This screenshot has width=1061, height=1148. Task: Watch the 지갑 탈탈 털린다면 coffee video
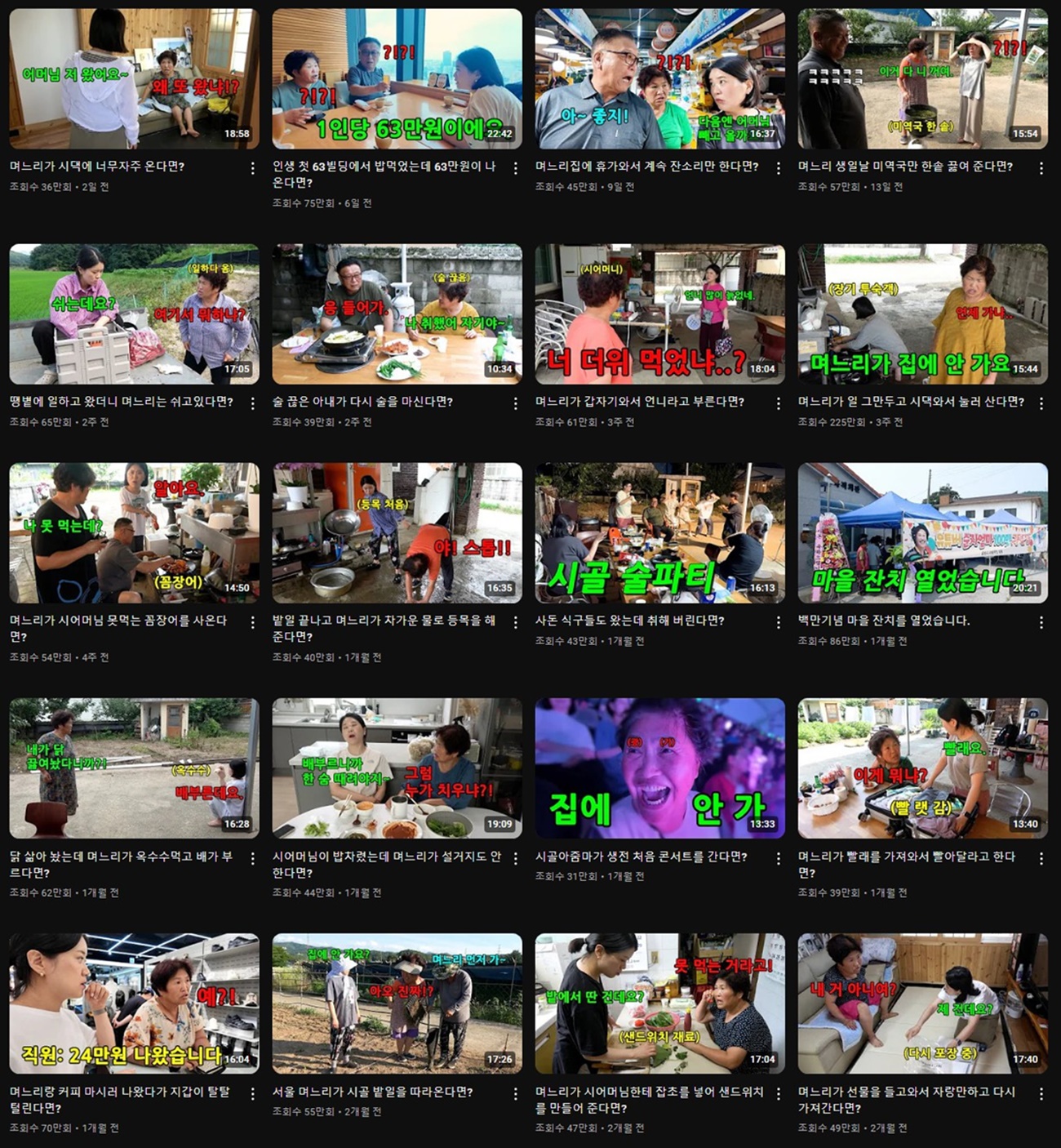[x=134, y=1003]
